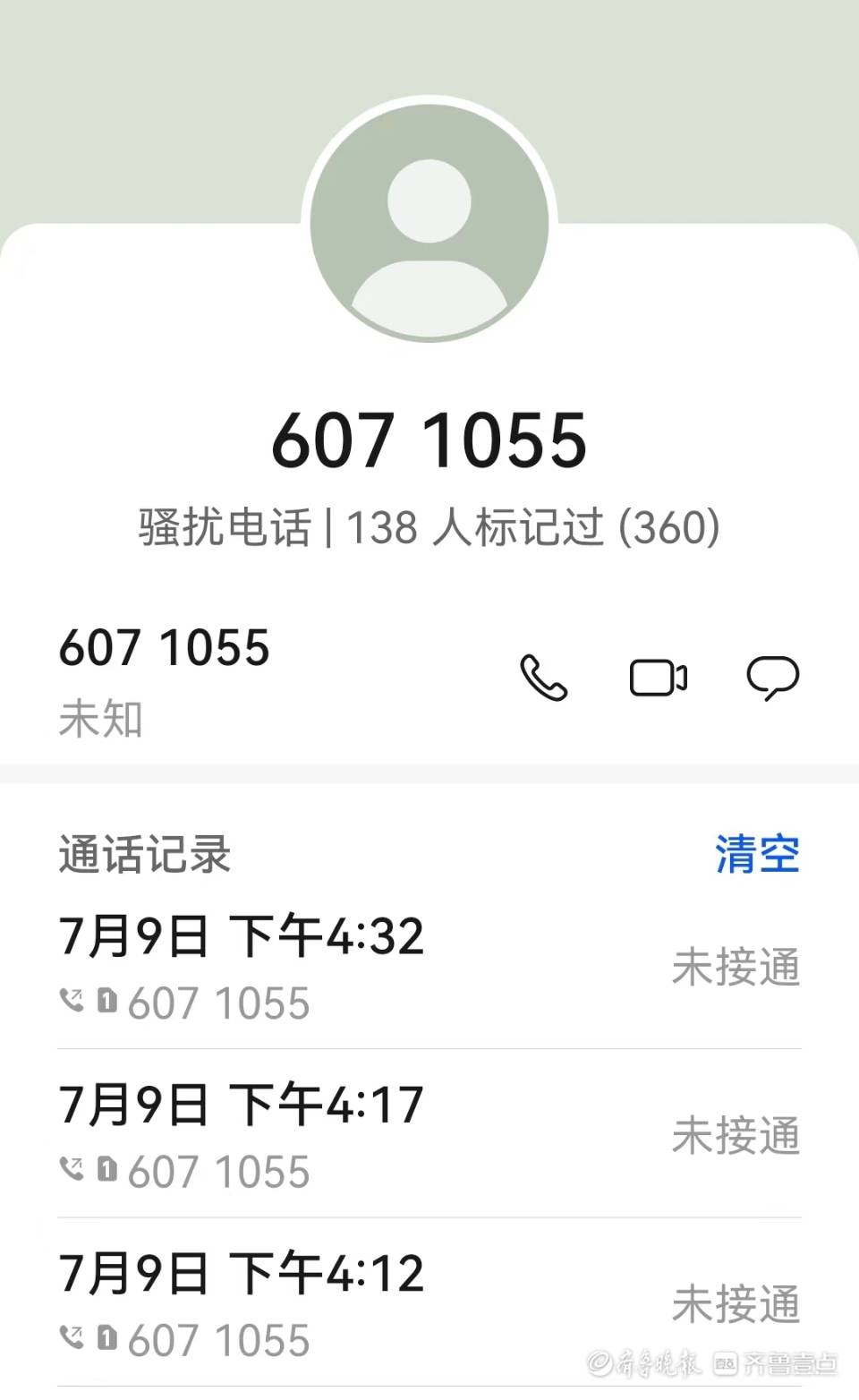Click the outgoing call icon beside 4:12 record
This screenshot has width=859, height=1400.
click(74, 1337)
